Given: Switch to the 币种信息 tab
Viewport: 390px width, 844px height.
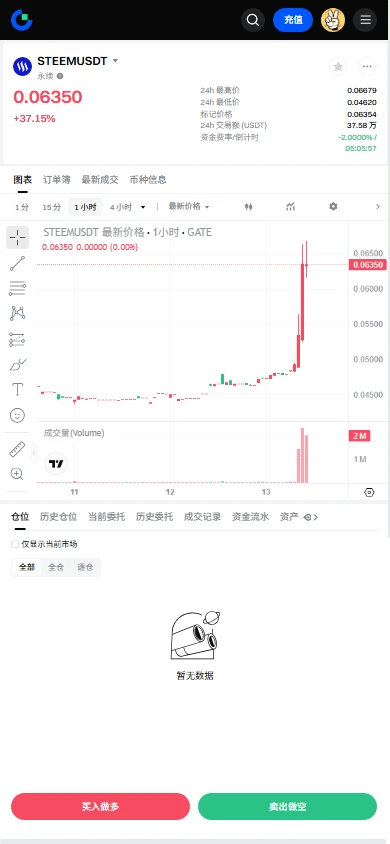Looking at the screenshot, I should coord(148,180).
